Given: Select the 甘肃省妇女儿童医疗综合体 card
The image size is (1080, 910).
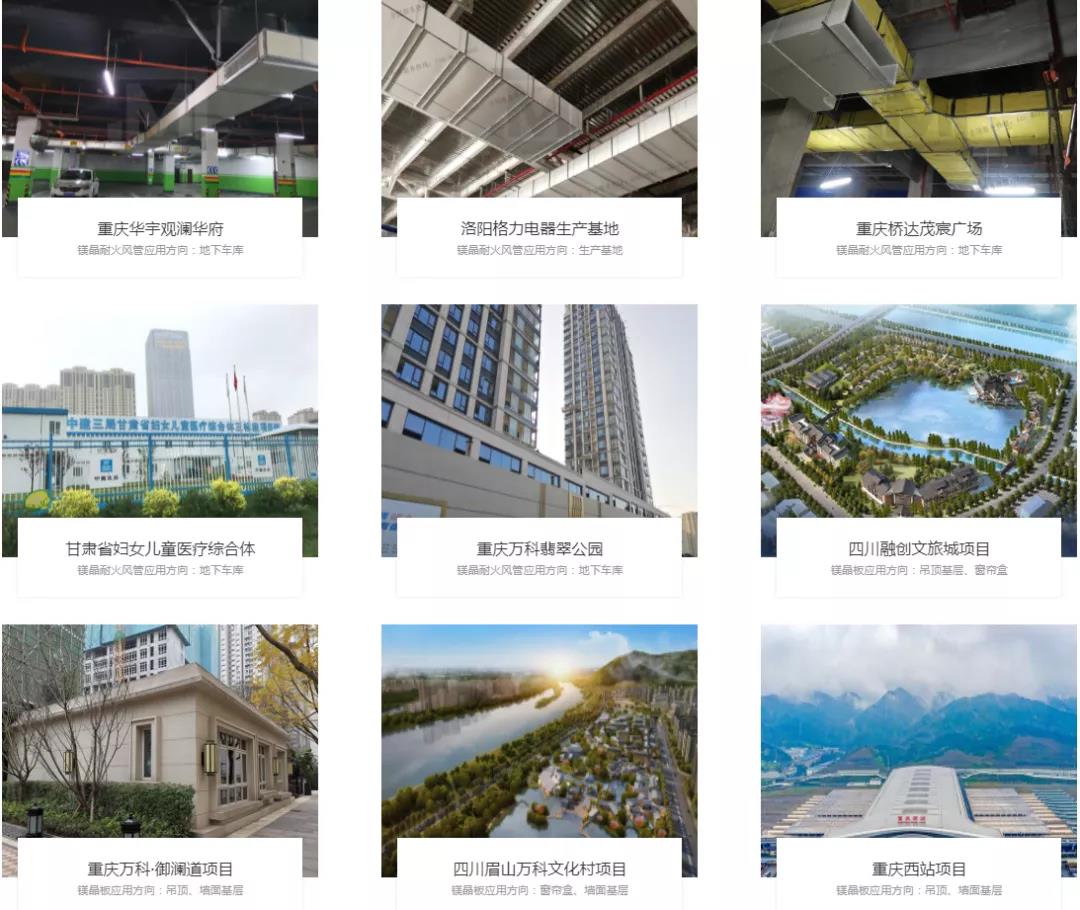Looking at the screenshot, I should tap(160, 549).
